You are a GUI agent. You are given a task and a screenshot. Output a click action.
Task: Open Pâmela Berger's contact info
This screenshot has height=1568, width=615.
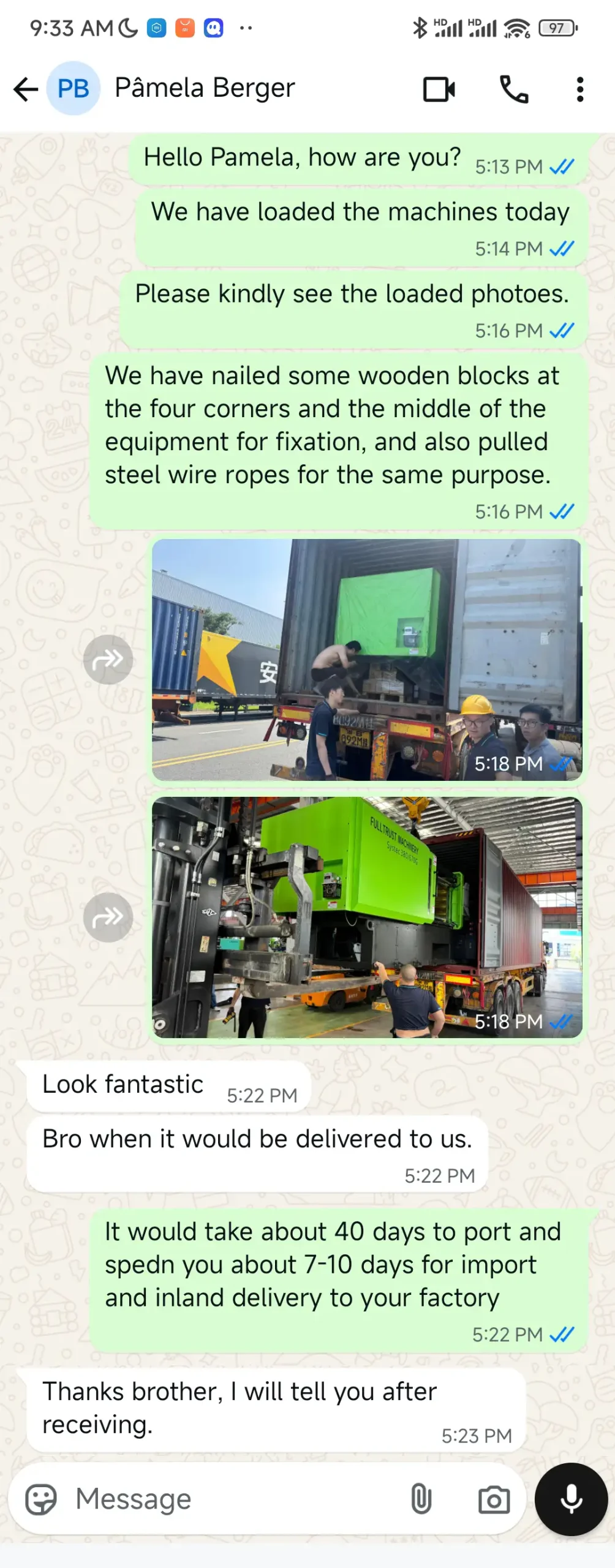[205, 88]
